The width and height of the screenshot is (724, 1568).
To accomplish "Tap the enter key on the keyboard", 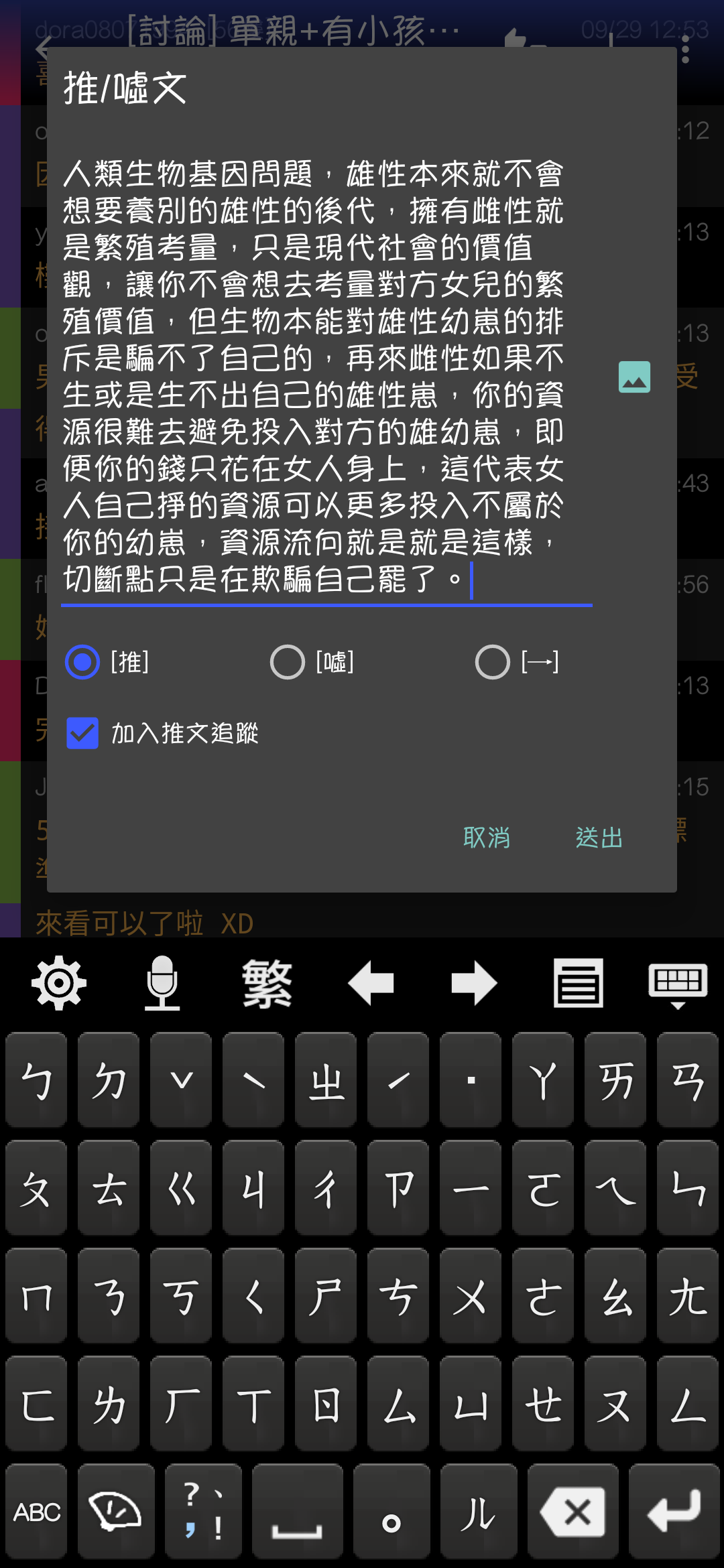I will click(x=674, y=1512).
